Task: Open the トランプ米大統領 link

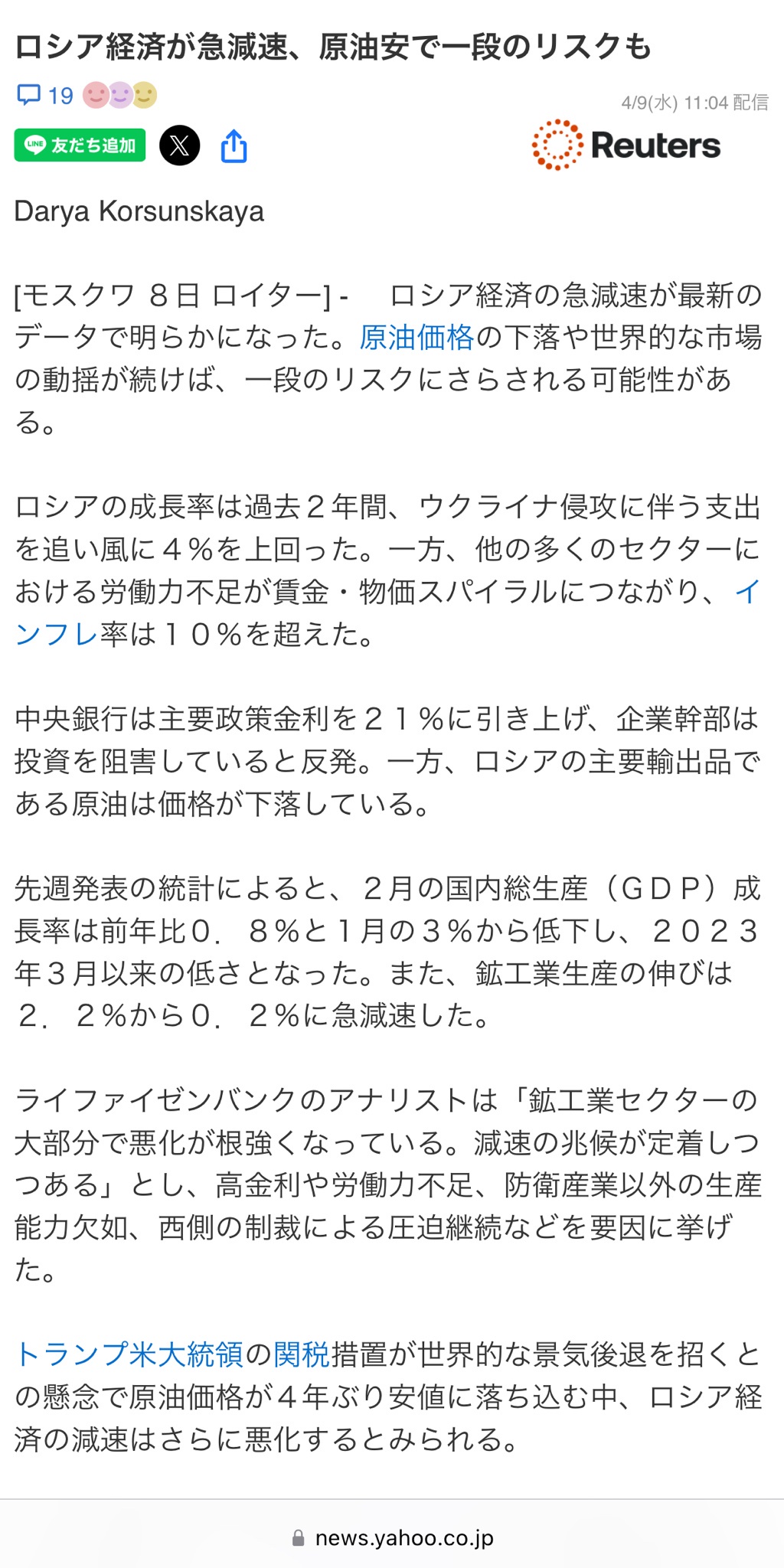Action: pyautogui.click(x=129, y=1354)
